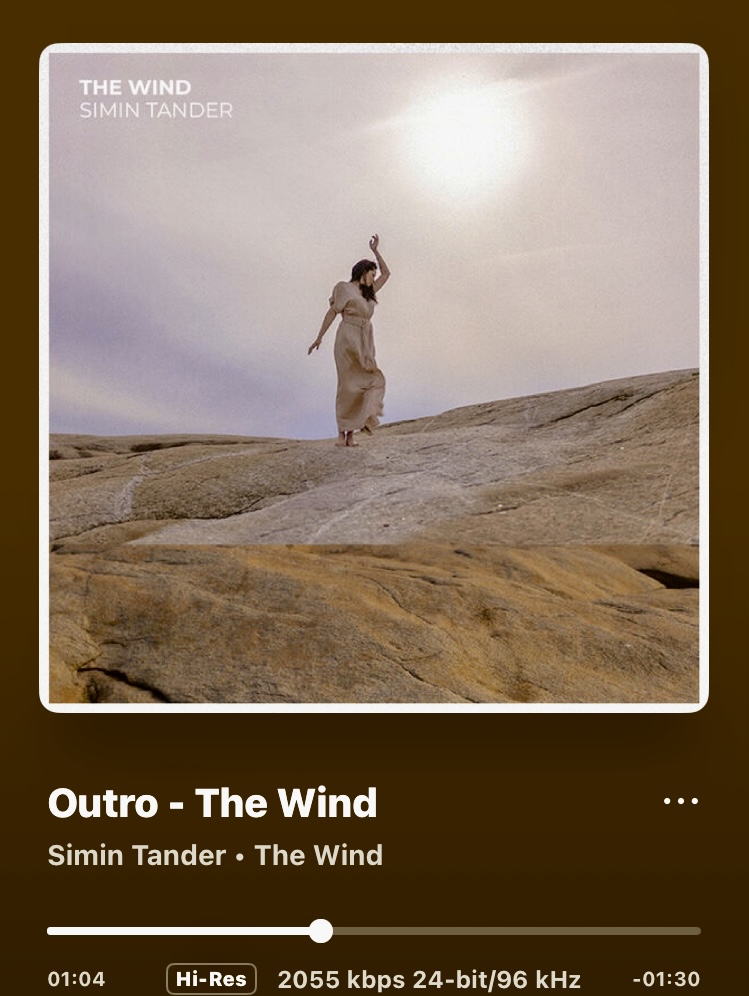749x996 pixels.
Task: Open artist Simin Tander's page
Action: coord(137,856)
